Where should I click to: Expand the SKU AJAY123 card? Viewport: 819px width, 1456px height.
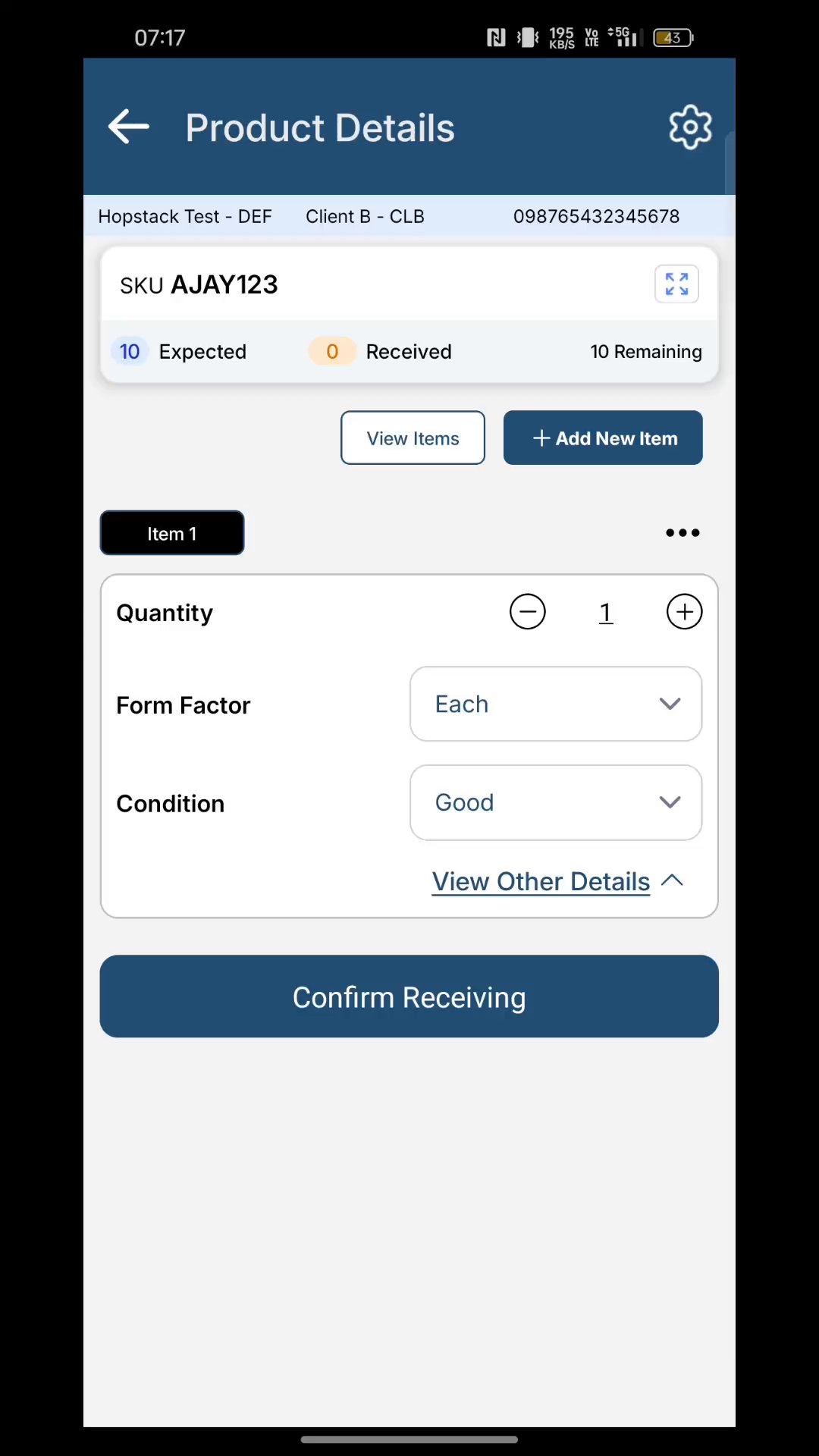[676, 284]
